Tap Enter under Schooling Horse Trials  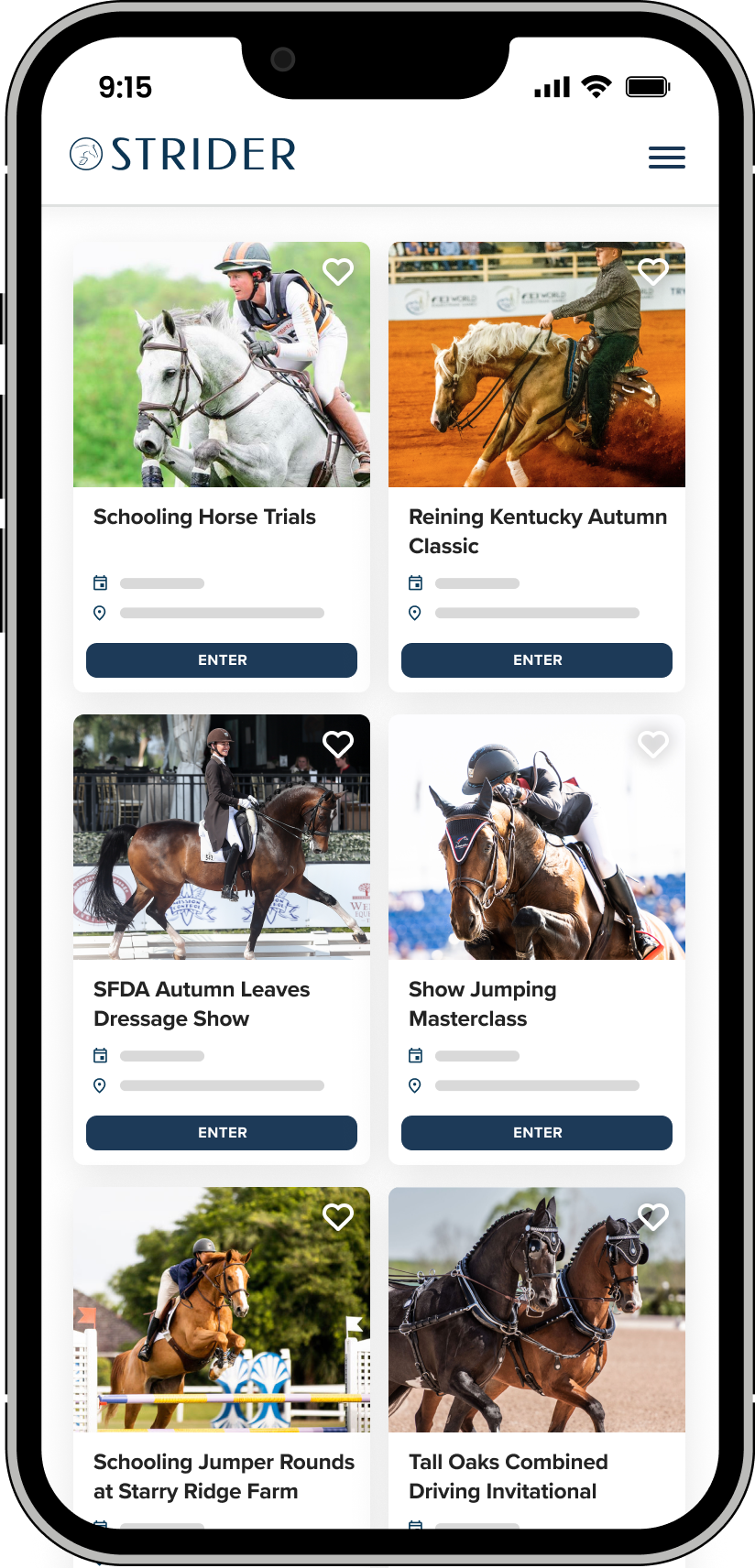click(x=222, y=660)
